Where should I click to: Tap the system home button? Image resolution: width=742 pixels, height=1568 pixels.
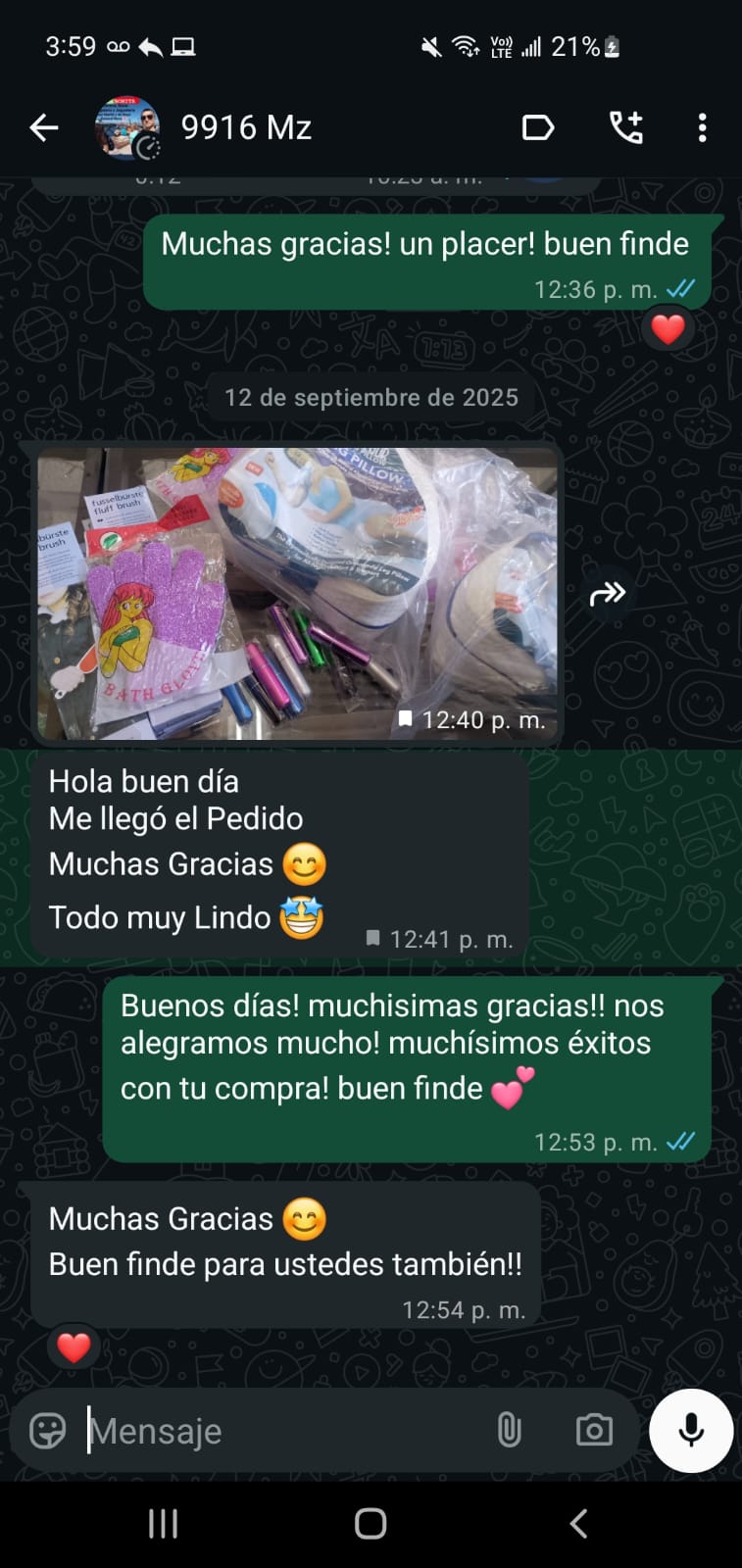(x=371, y=1524)
